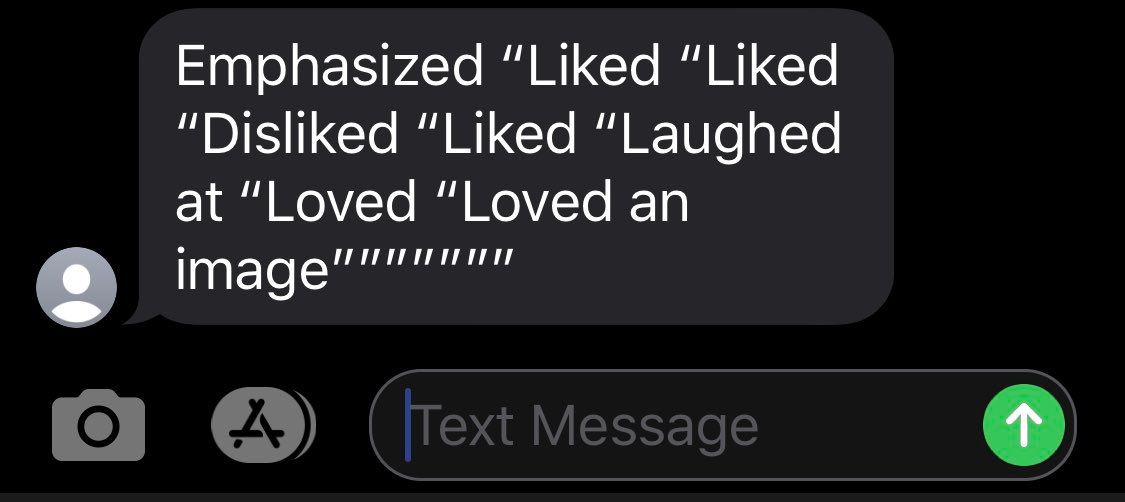The width and height of the screenshot is (1125, 502).
Task: Focus the Text Message input field
Action: click(680, 427)
